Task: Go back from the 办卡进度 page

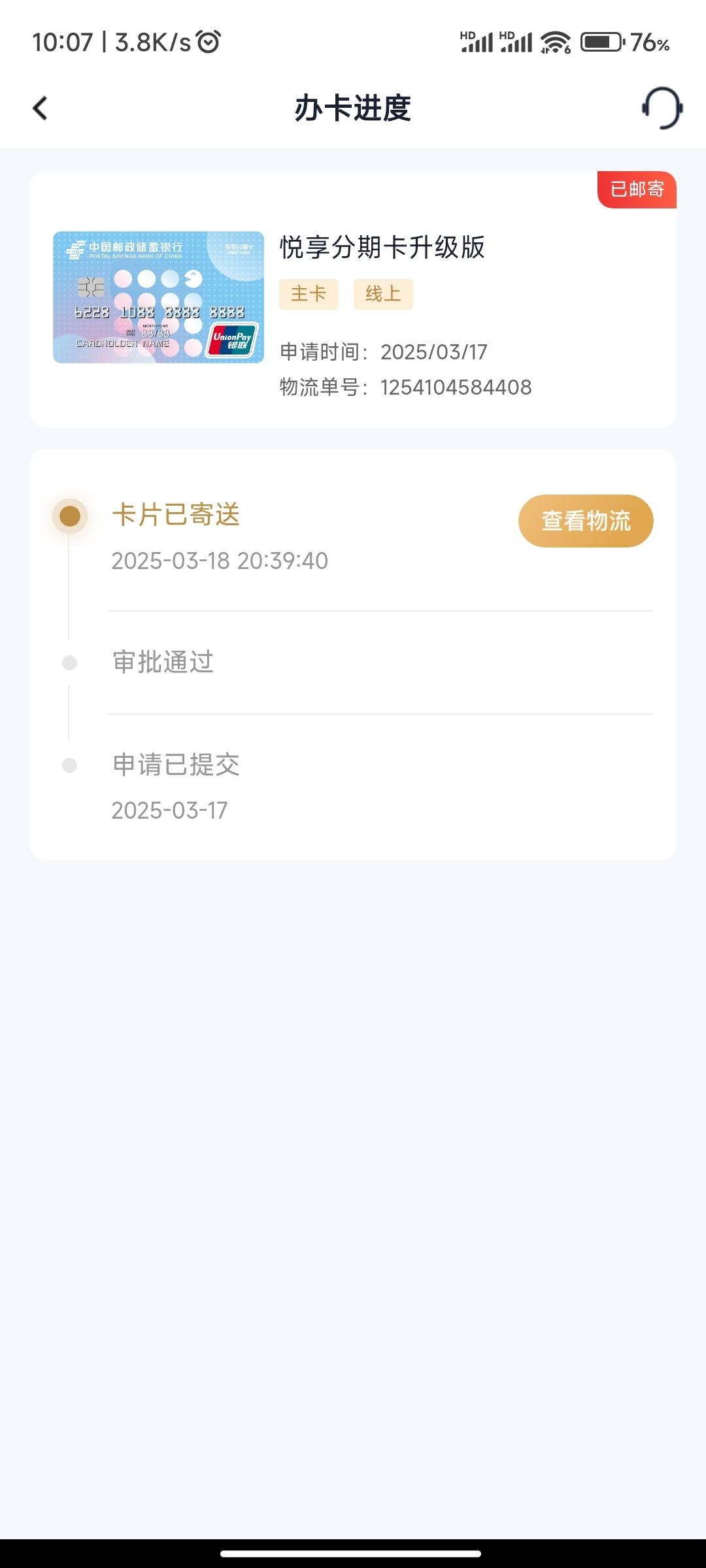Action: point(41,108)
